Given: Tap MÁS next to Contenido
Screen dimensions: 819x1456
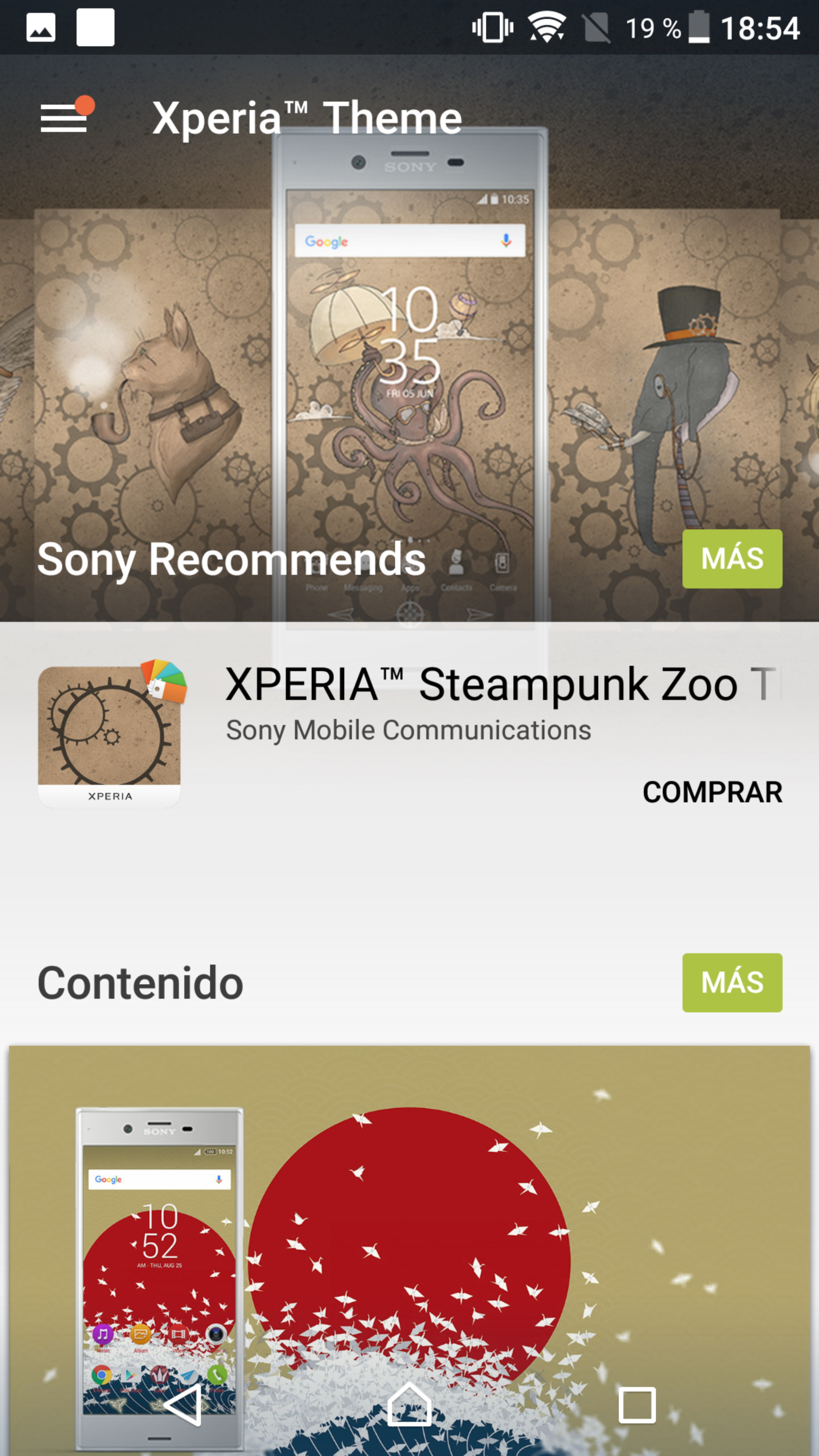Looking at the screenshot, I should 731,982.
